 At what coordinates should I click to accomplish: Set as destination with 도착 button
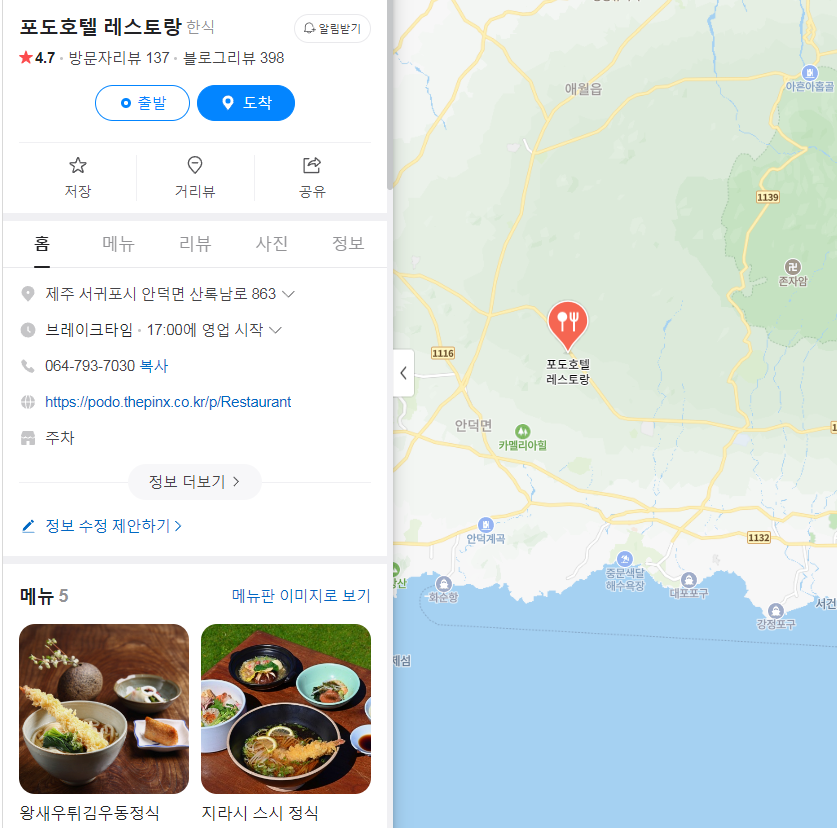point(245,103)
